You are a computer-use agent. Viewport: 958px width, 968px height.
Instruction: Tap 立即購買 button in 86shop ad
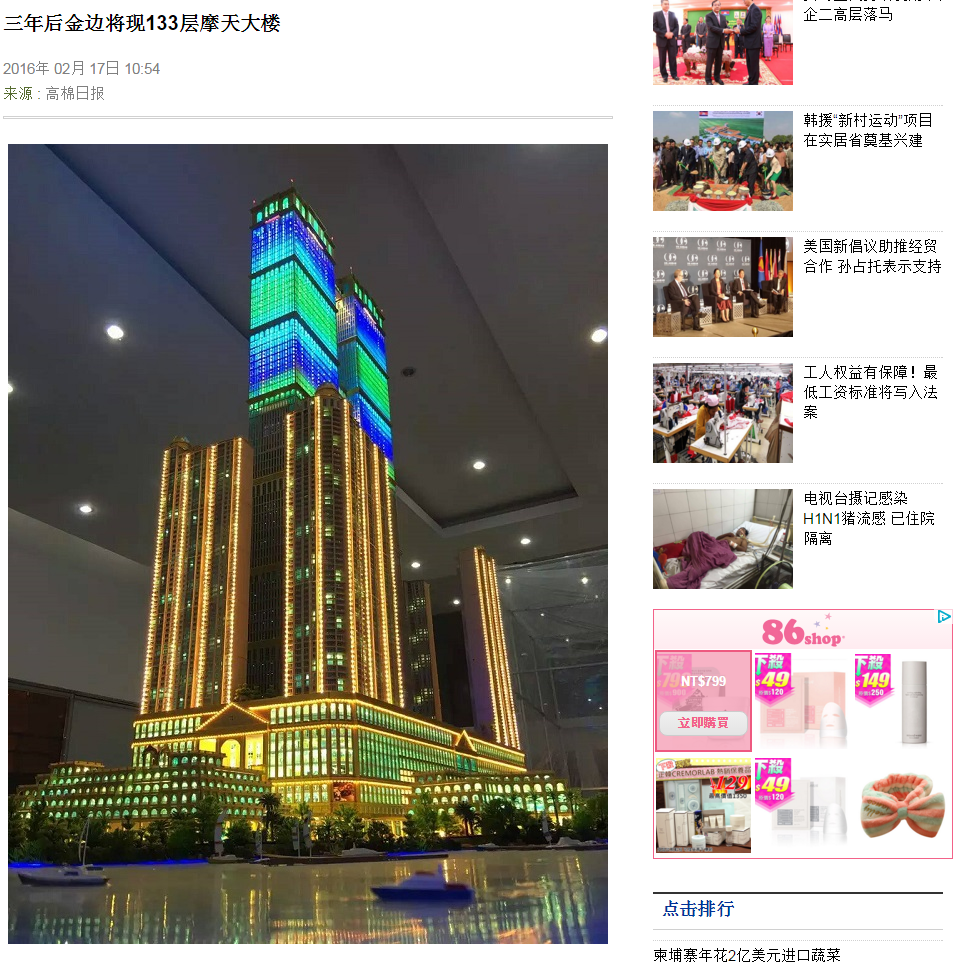point(703,723)
